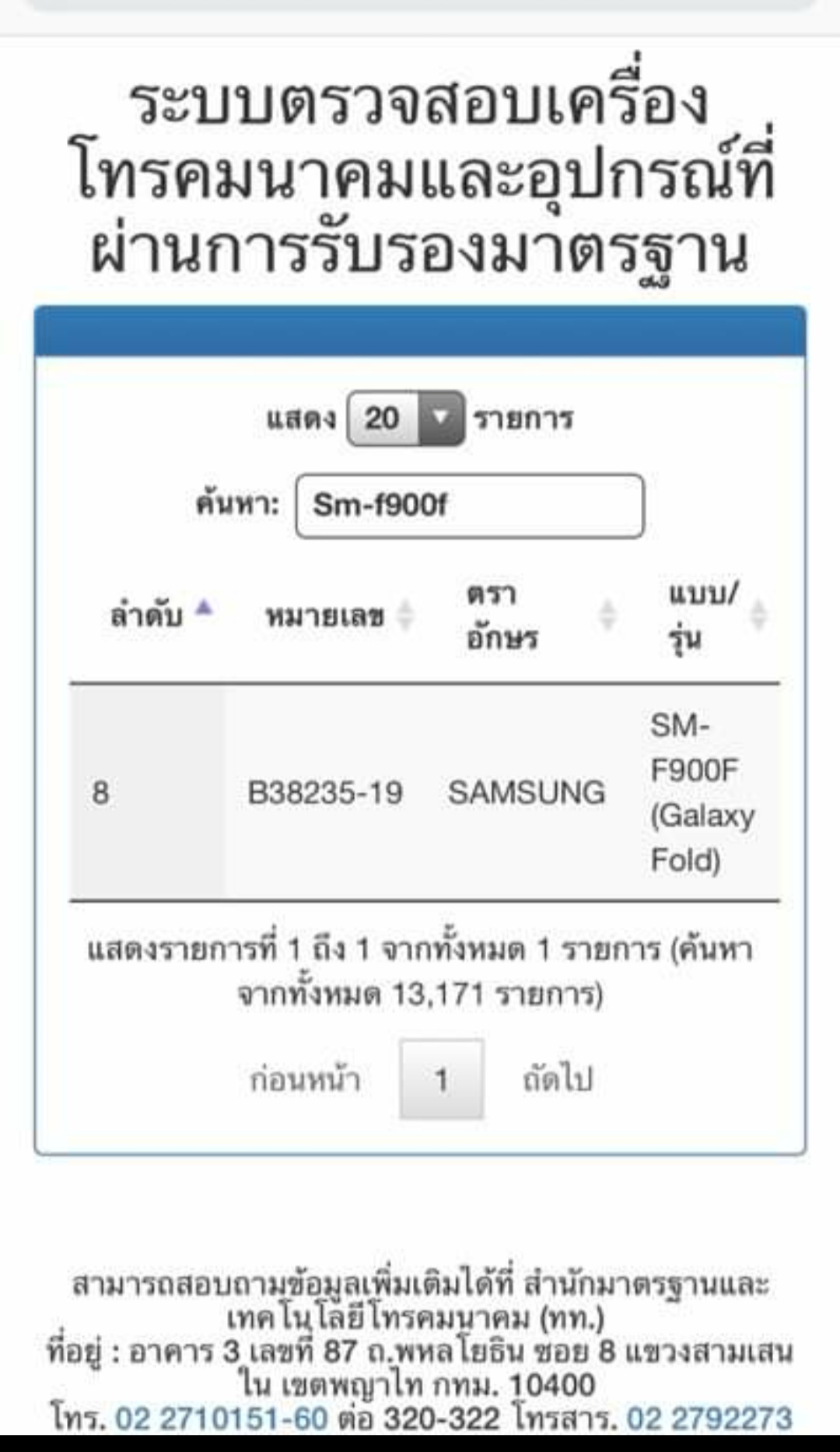Viewport: 840px width, 1452px height.
Task: Tap the fax number 02 2792273
Action: (710, 1419)
